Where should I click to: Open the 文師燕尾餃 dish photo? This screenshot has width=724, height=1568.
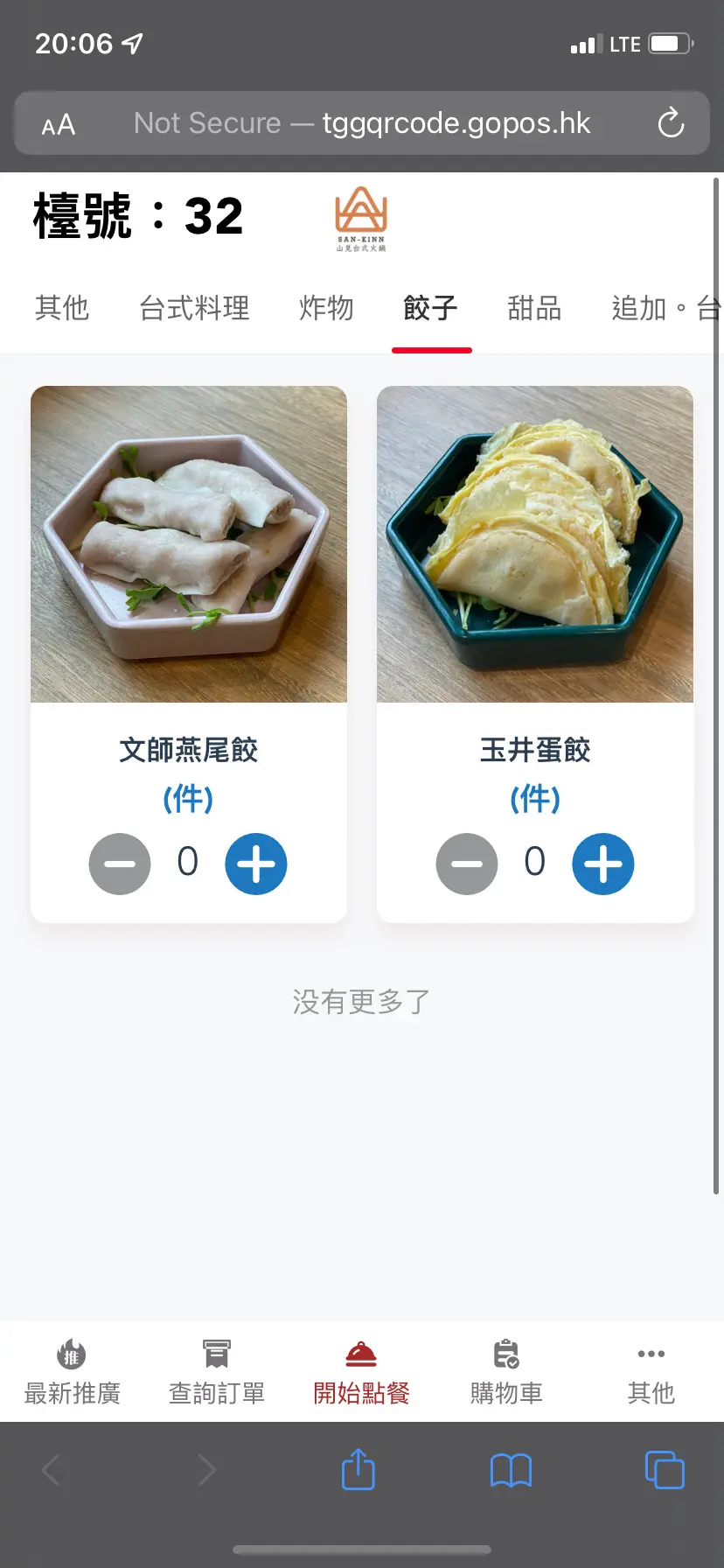189,544
